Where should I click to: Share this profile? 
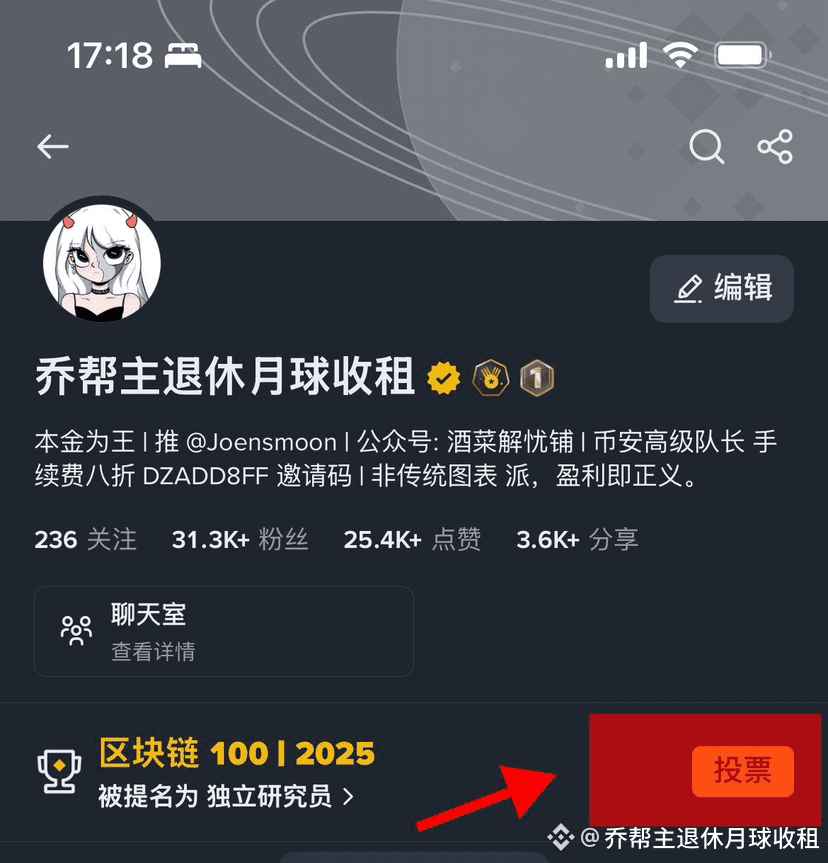(x=774, y=147)
